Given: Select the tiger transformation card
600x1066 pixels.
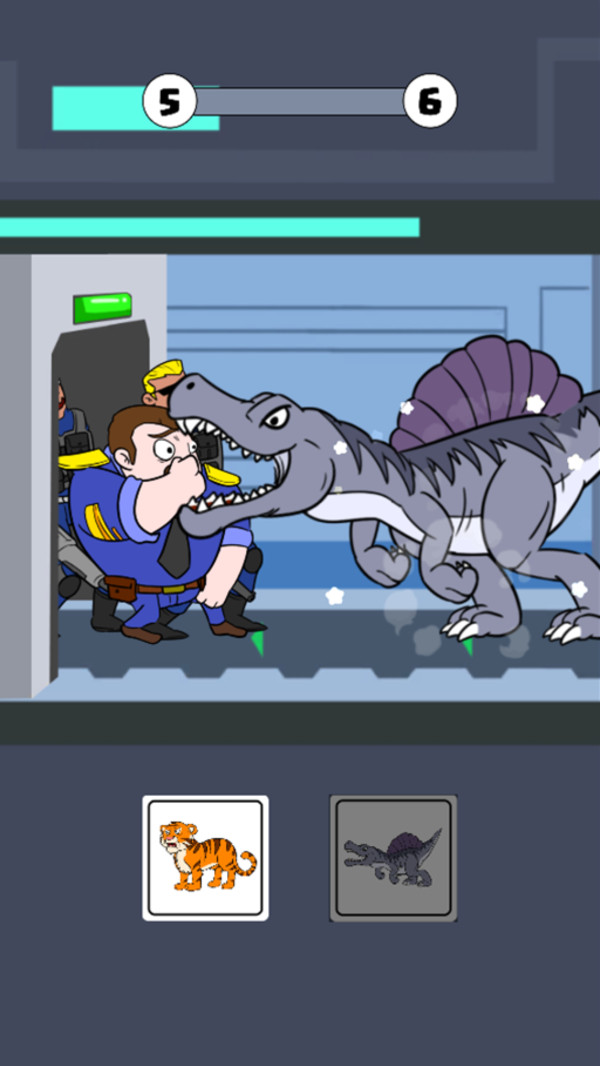Looking at the screenshot, I should 205,857.
